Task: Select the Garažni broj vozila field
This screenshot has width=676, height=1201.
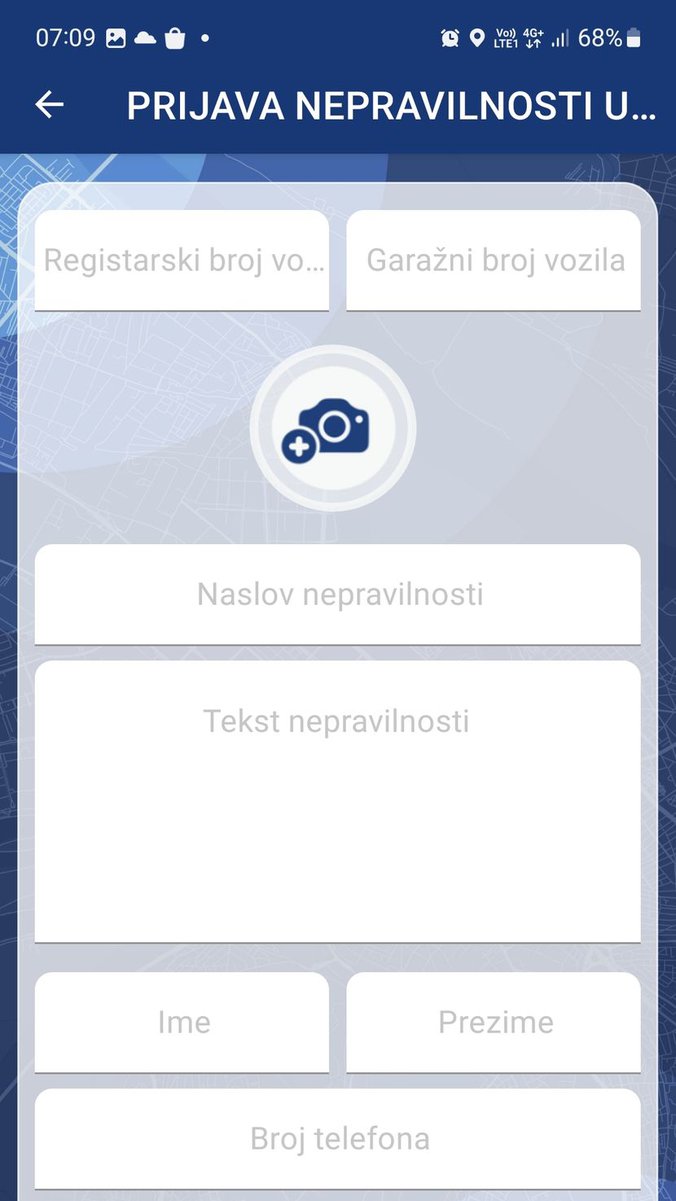Action: click(x=494, y=261)
